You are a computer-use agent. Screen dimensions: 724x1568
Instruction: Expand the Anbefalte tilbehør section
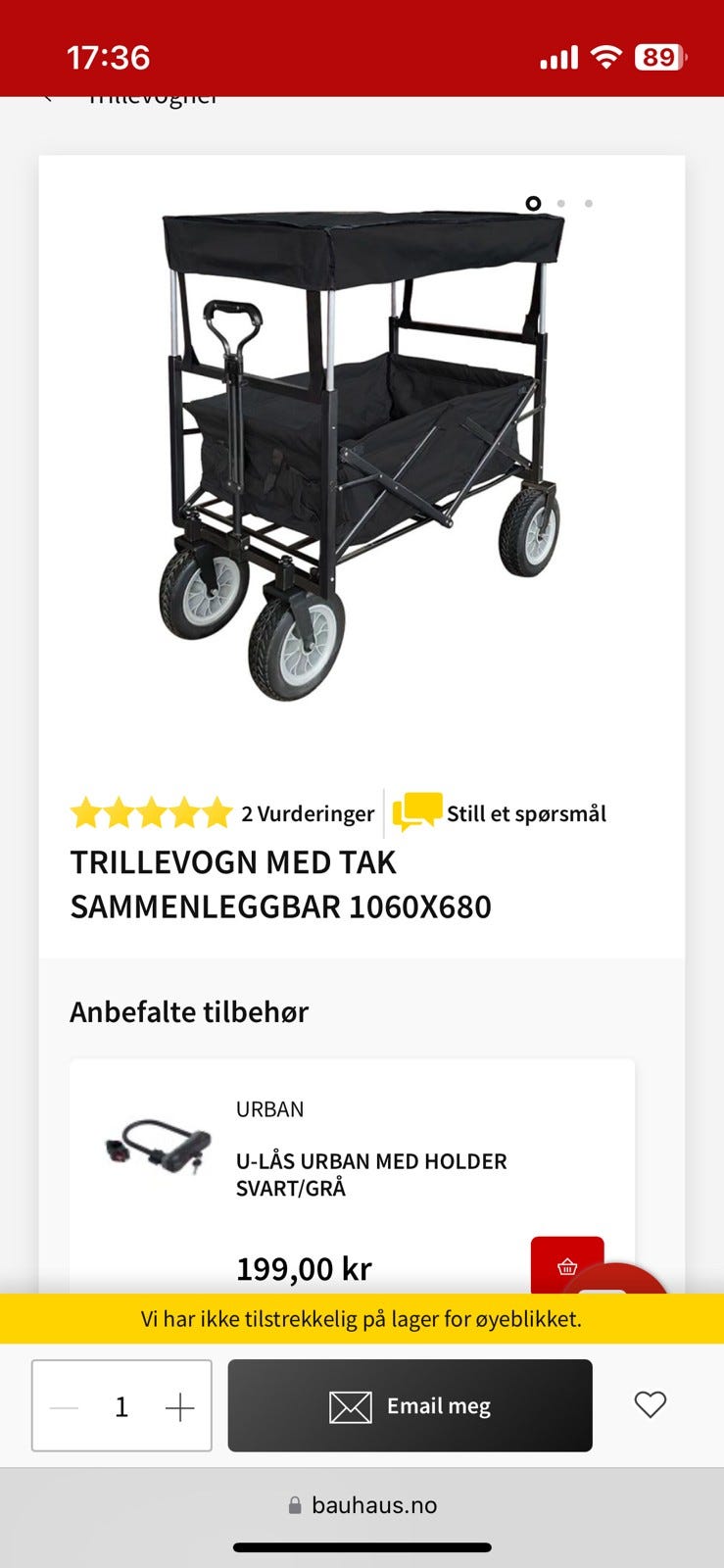click(x=188, y=1011)
